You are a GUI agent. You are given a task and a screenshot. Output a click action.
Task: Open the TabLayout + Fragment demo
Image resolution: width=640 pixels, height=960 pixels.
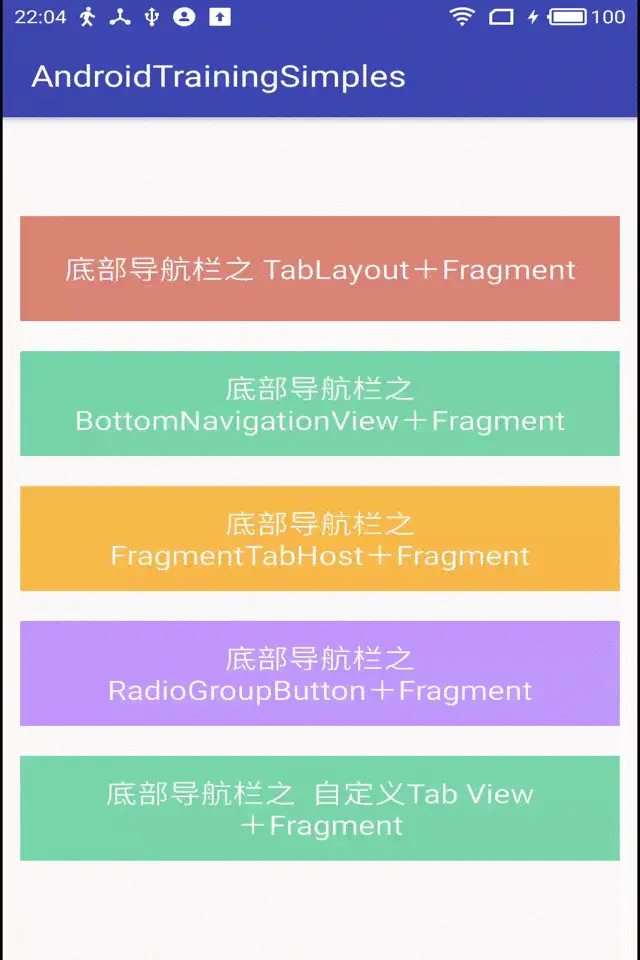(320, 269)
